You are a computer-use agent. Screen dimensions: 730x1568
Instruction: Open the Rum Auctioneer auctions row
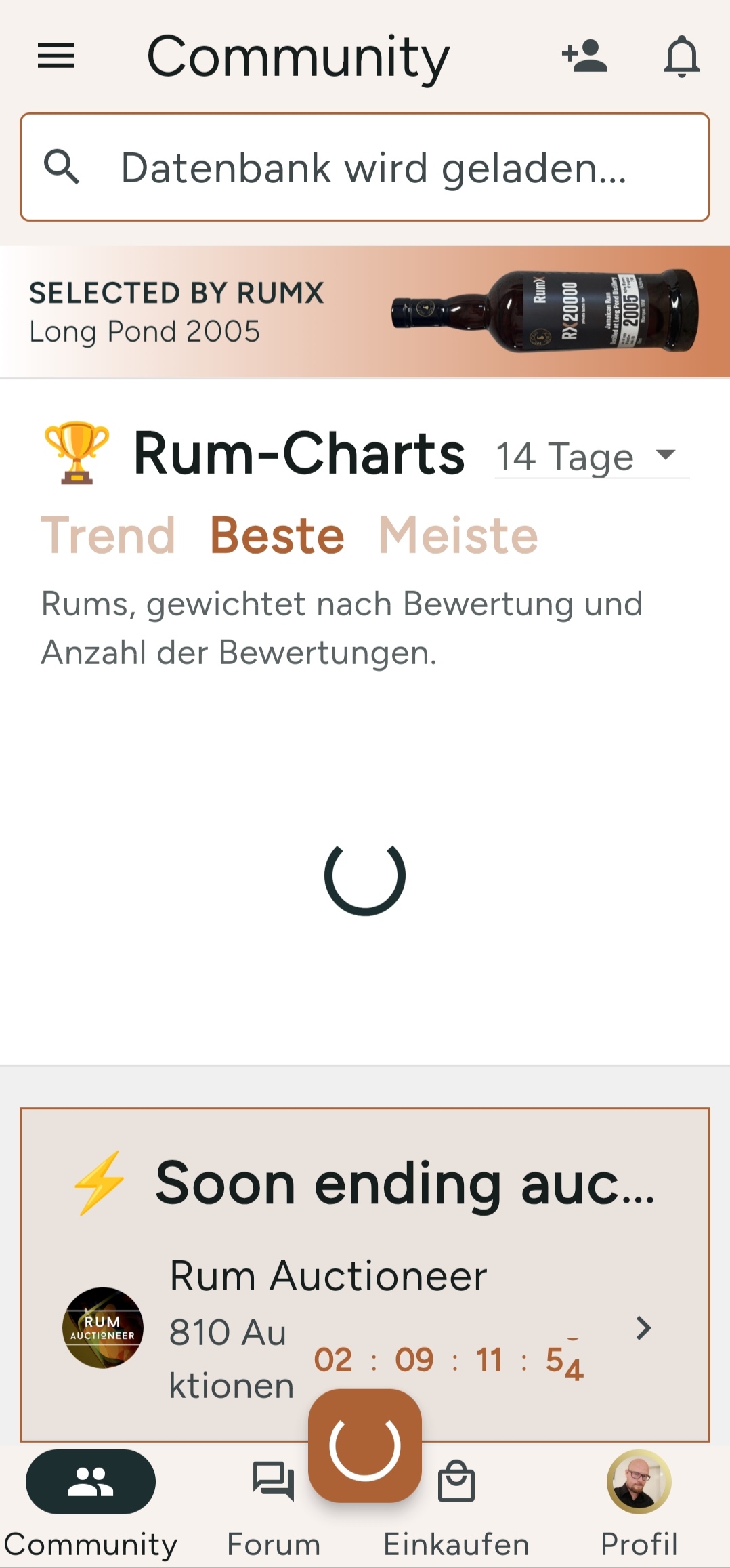(x=365, y=1328)
